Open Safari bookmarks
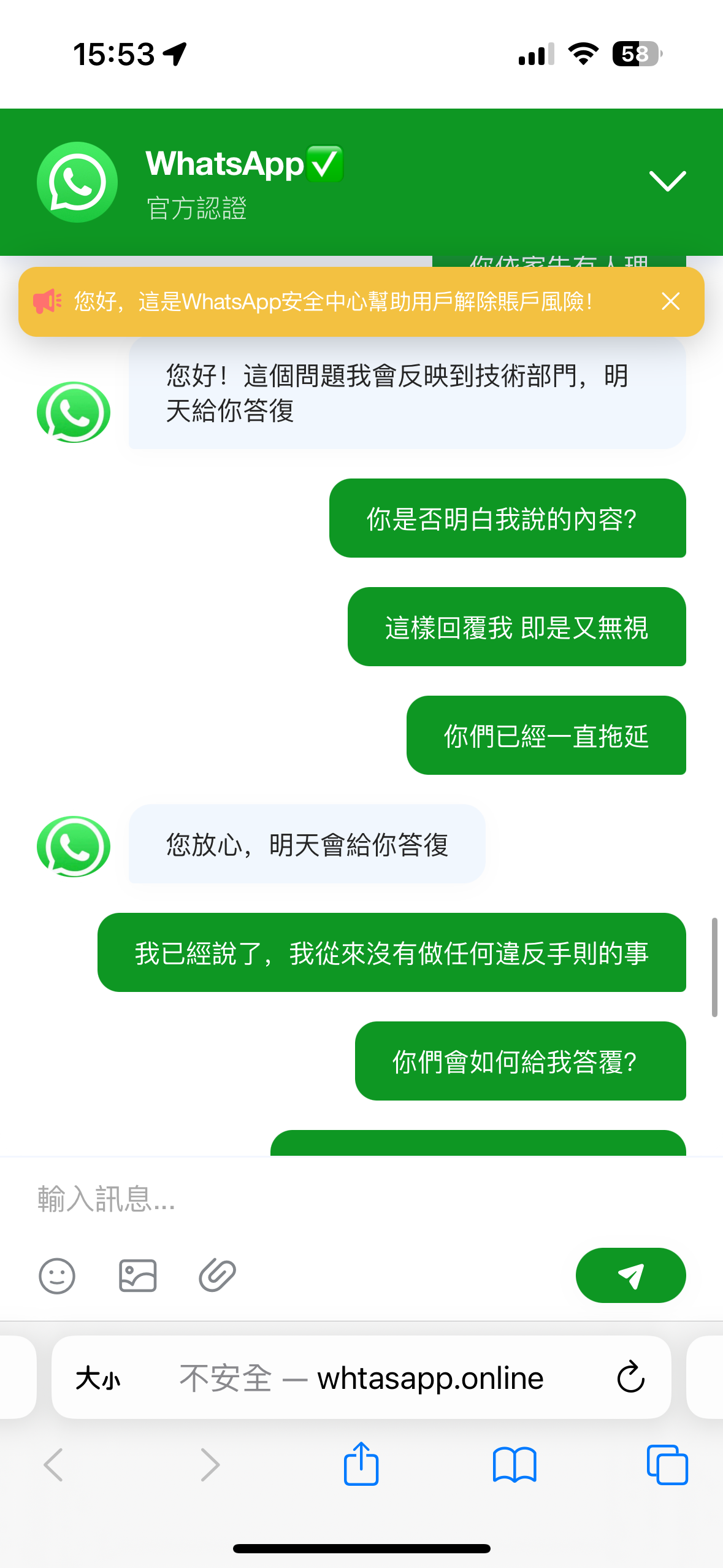 pyautogui.click(x=515, y=1465)
